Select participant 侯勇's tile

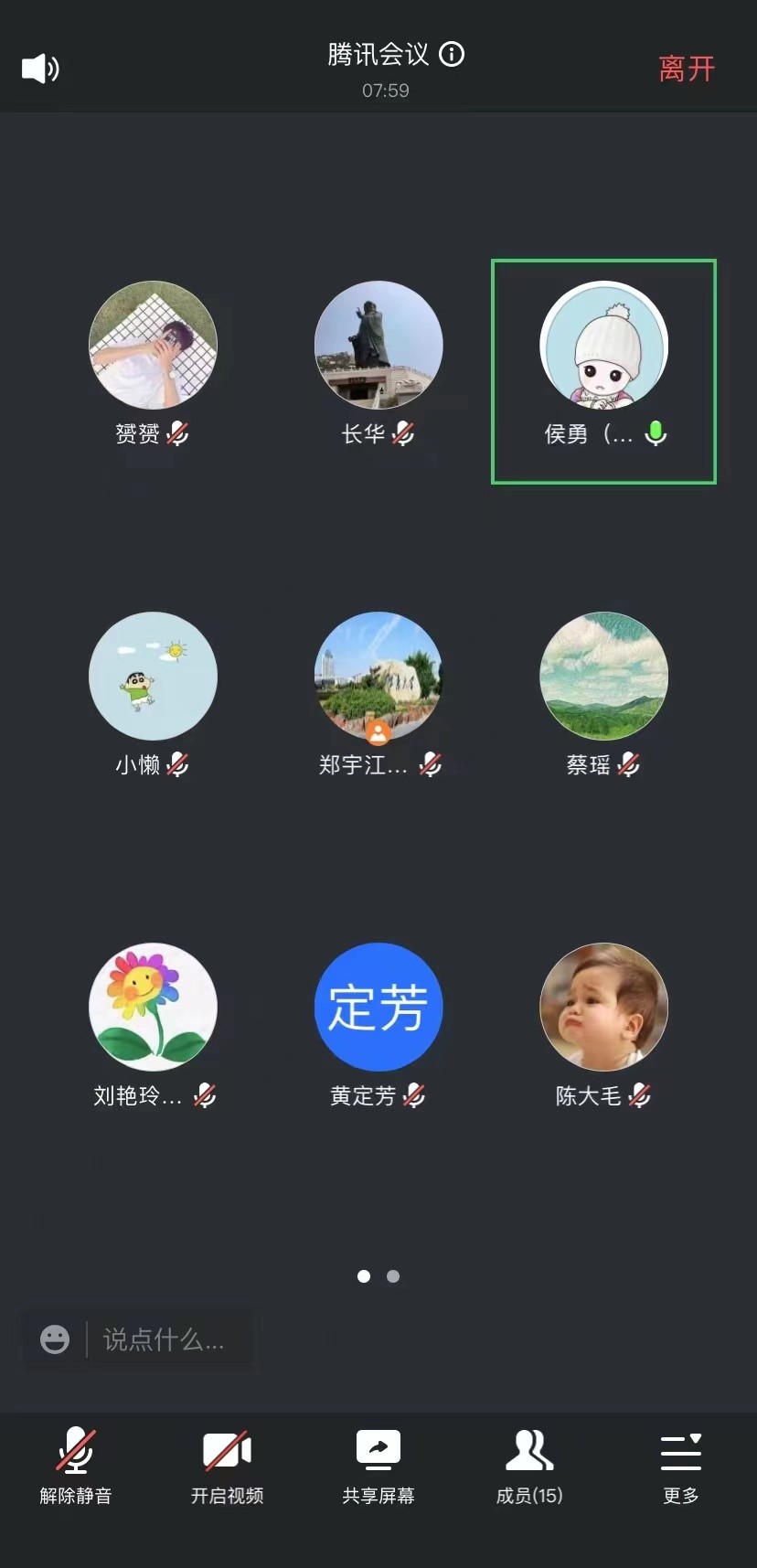[x=603, y=371]
